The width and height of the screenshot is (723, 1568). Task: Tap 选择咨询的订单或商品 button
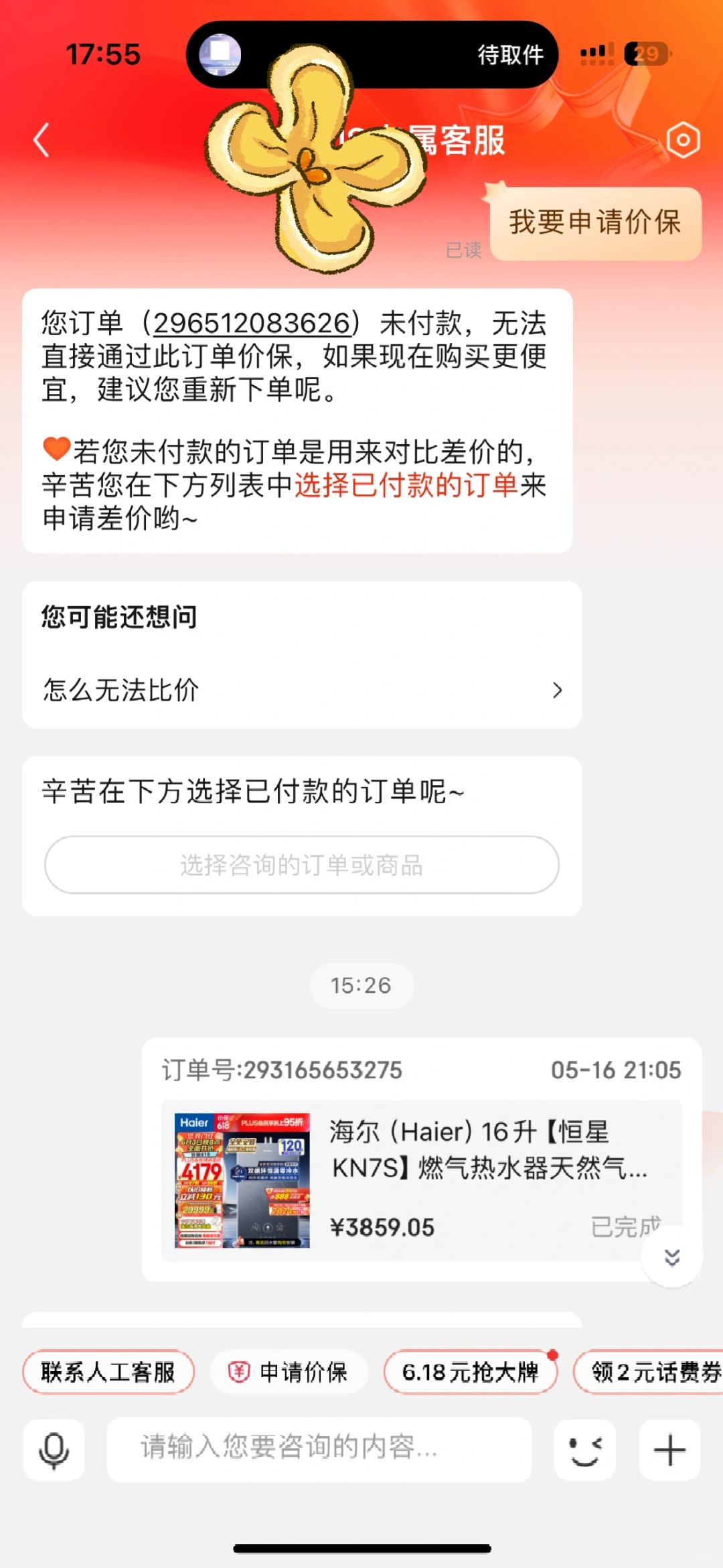(x=301, y=865)
